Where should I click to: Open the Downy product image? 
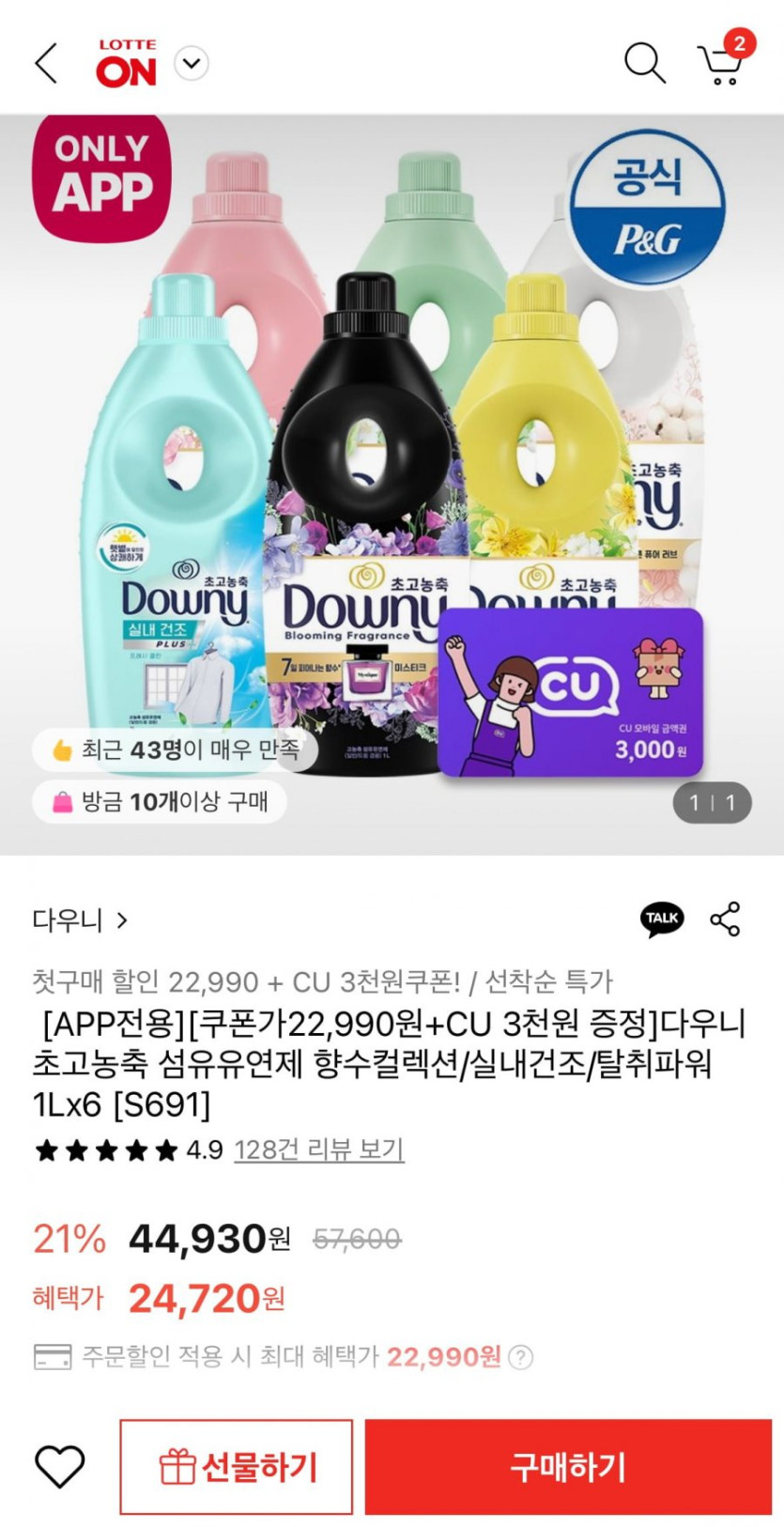click(392, 484)
